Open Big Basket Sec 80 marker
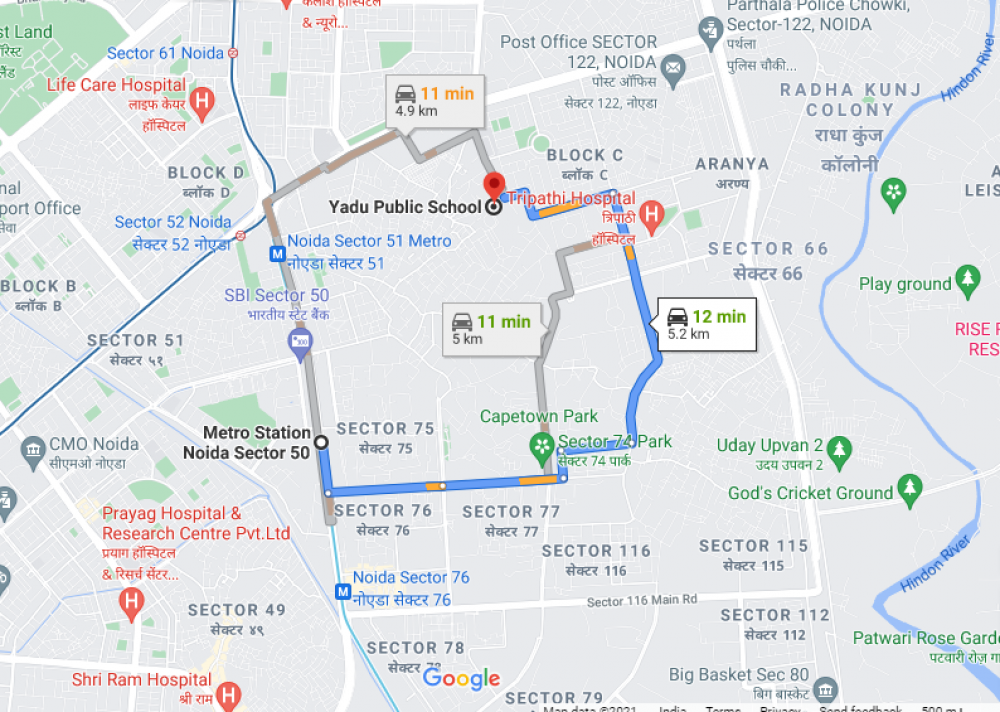 (x=826, y=688)
